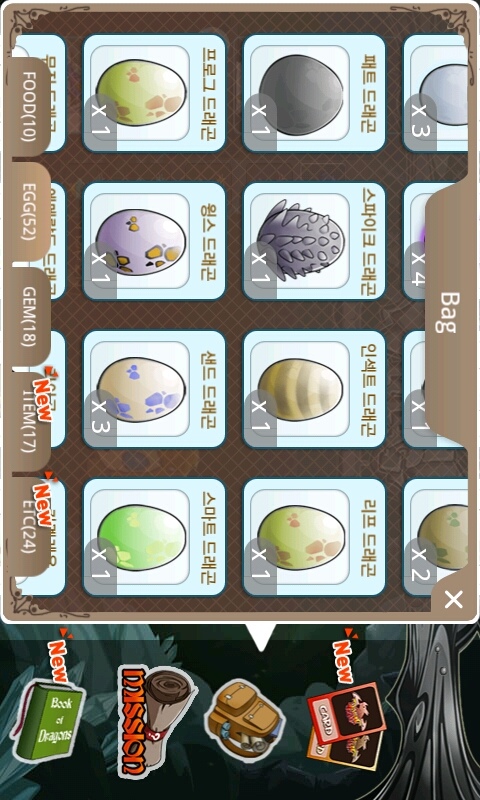Close the Bag window
The image size is (480, 800).
[453, 599]
